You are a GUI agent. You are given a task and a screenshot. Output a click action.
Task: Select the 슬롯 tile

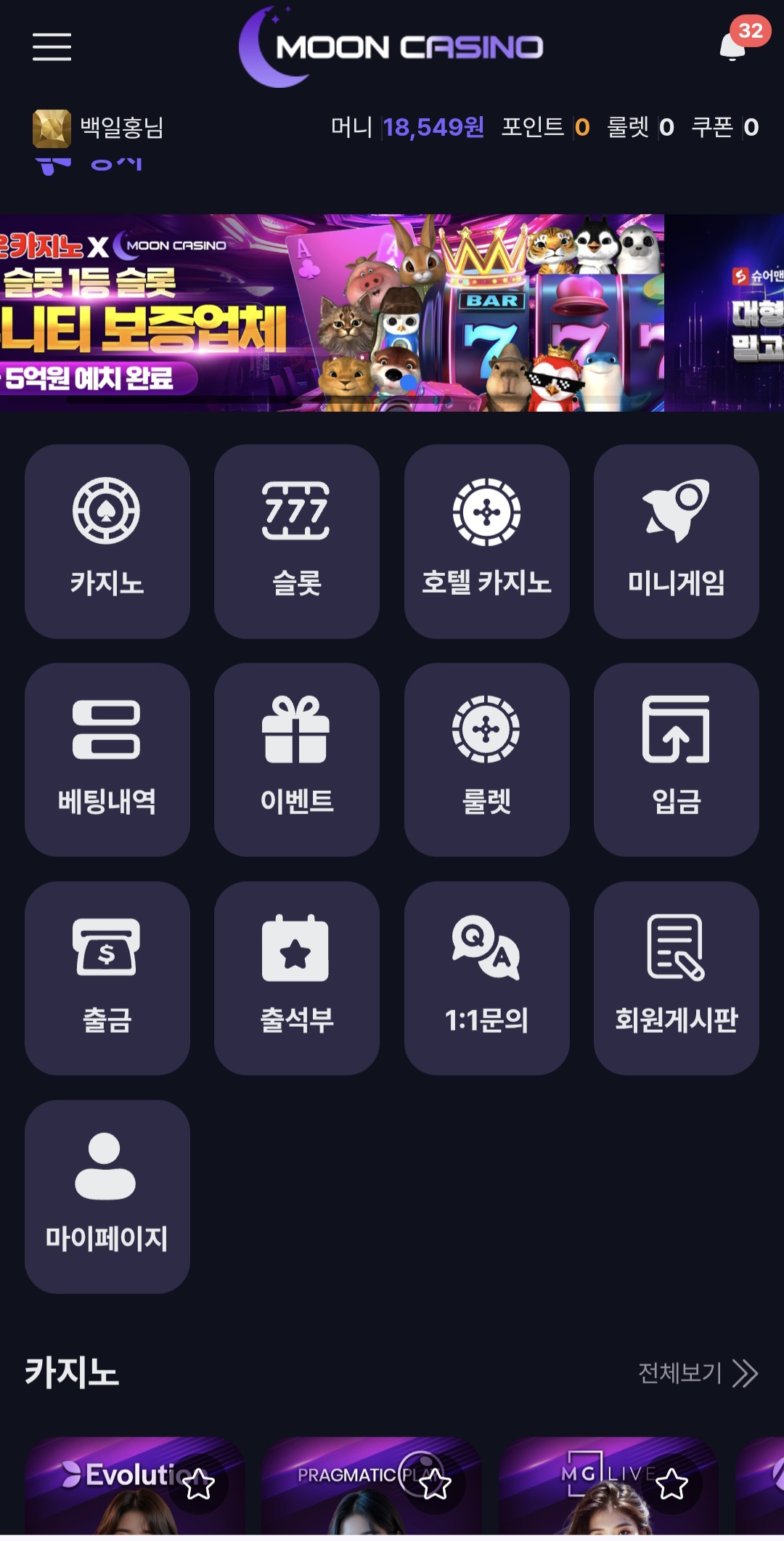(x=296, y=541)
